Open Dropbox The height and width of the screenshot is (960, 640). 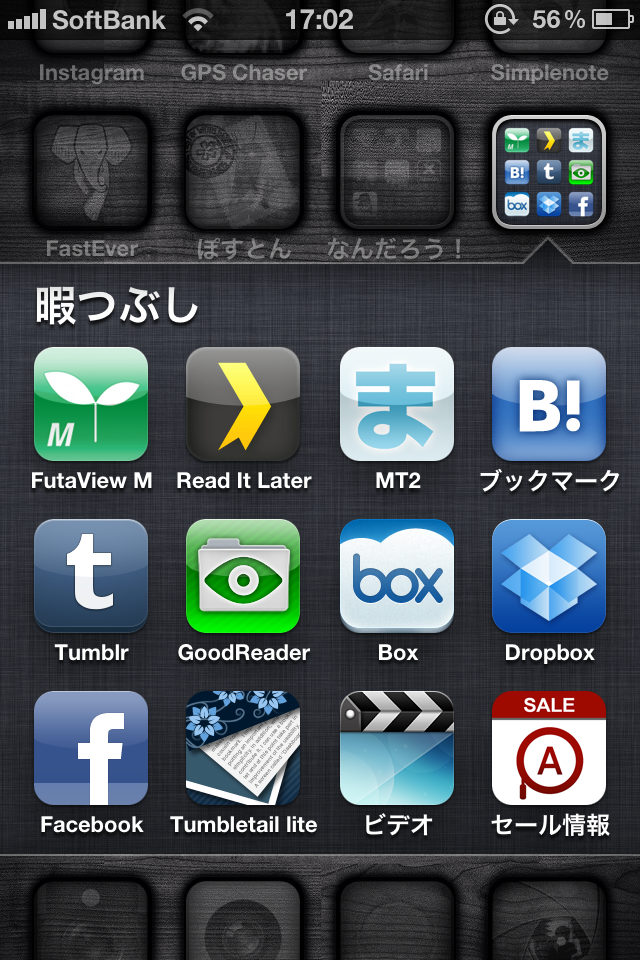click(549, 576)
